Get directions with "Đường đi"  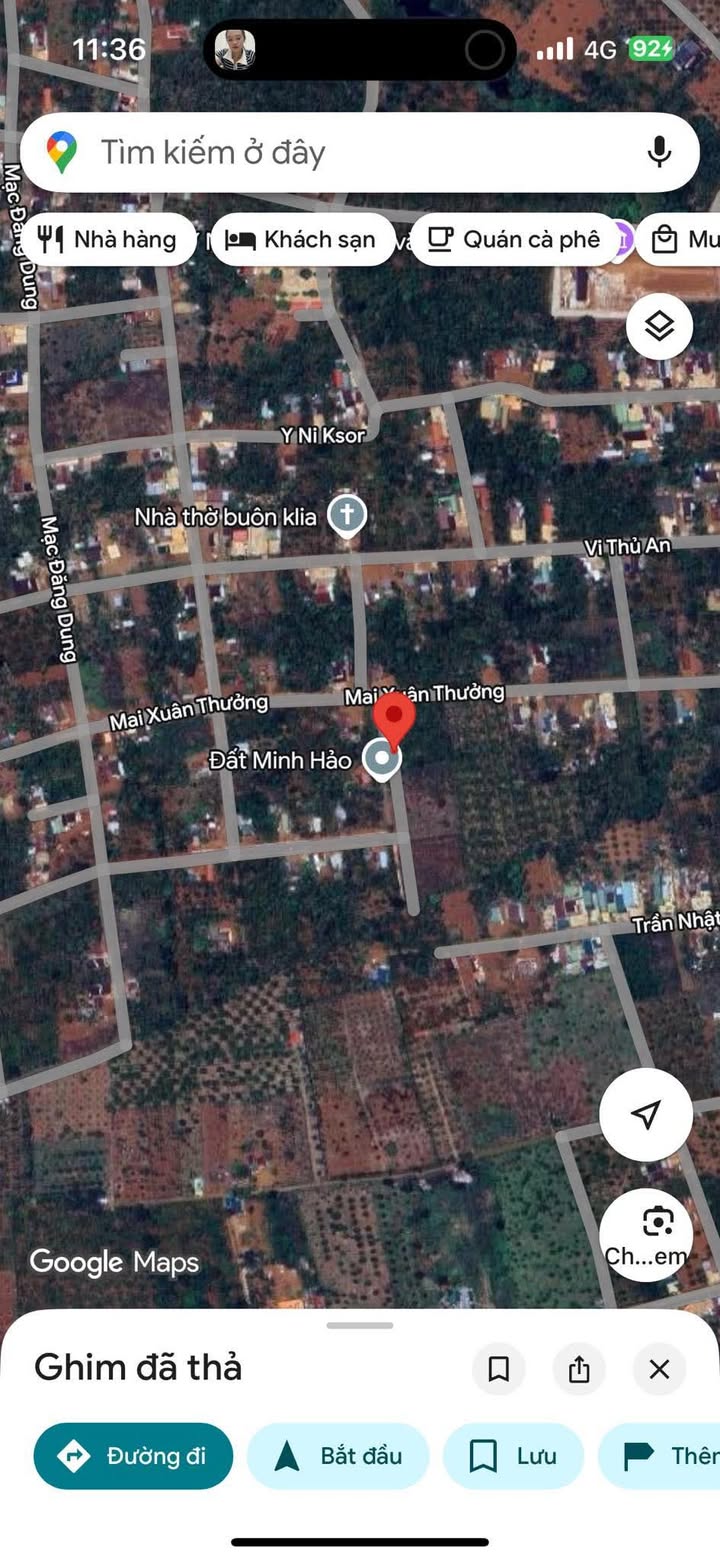133,1456
